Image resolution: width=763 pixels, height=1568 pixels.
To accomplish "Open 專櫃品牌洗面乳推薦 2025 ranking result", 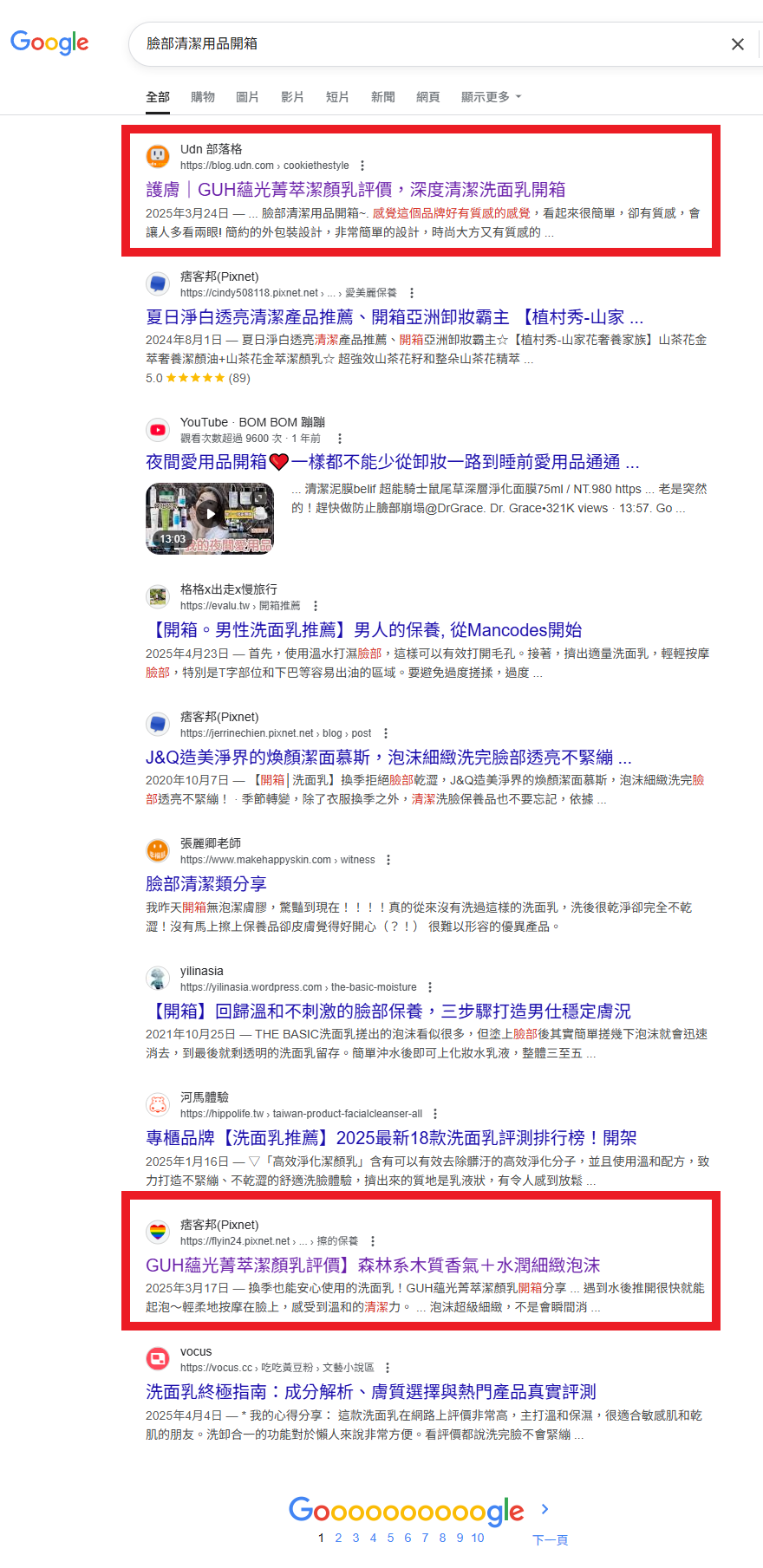I will 391,1138.
